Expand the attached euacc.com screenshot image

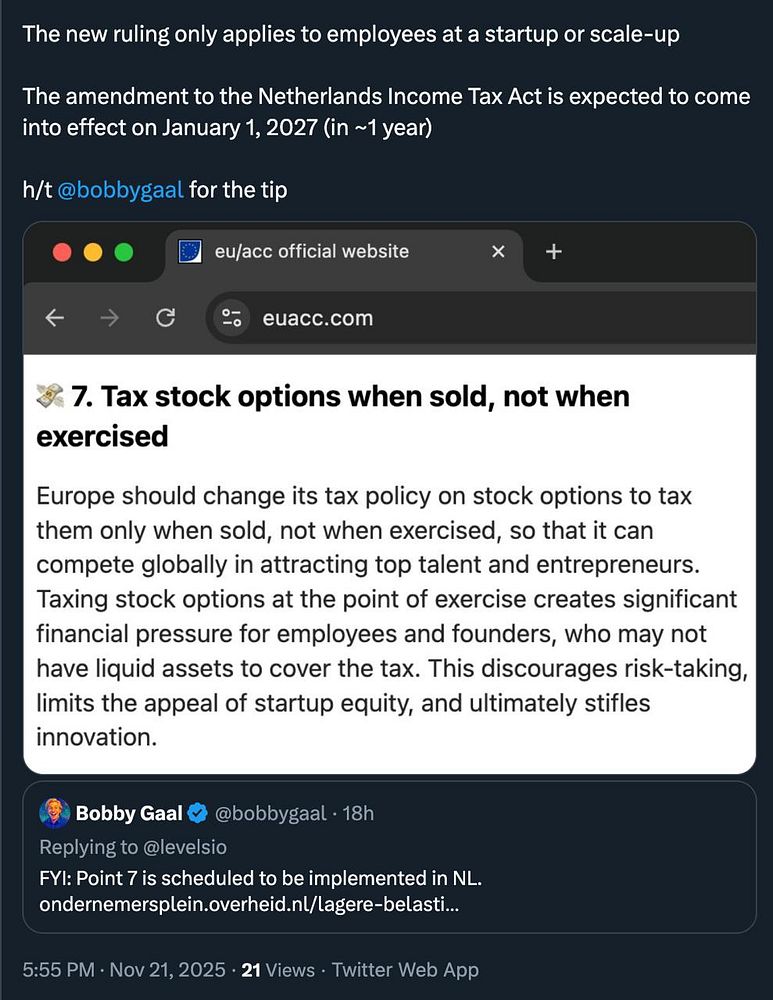388,560
